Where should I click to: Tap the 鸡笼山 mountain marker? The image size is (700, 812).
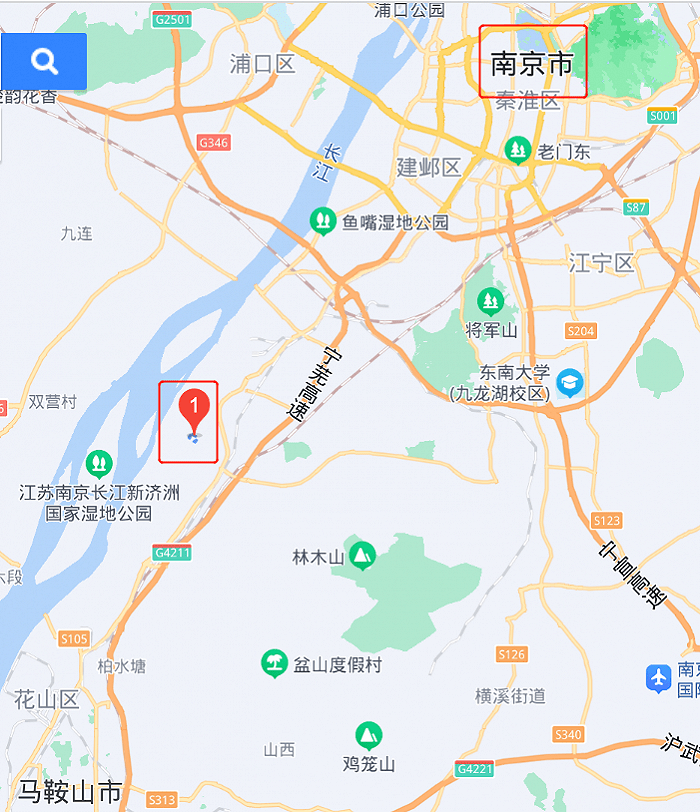click(369, 737)
